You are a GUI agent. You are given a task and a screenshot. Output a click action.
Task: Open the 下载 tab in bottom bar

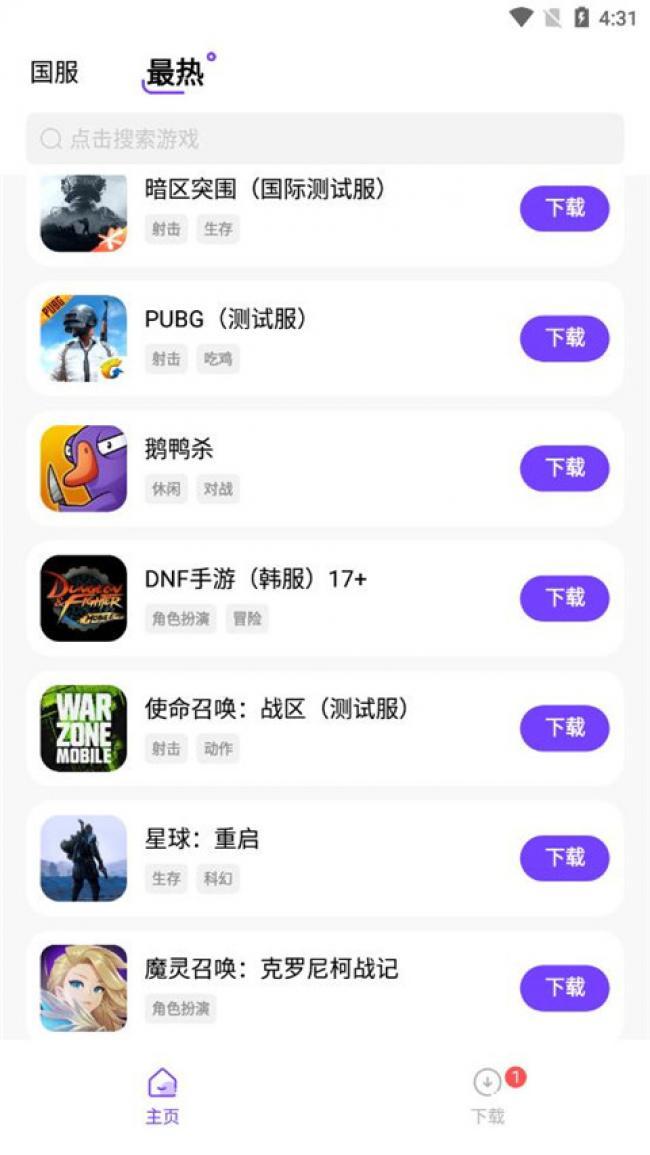(488, 1096)
